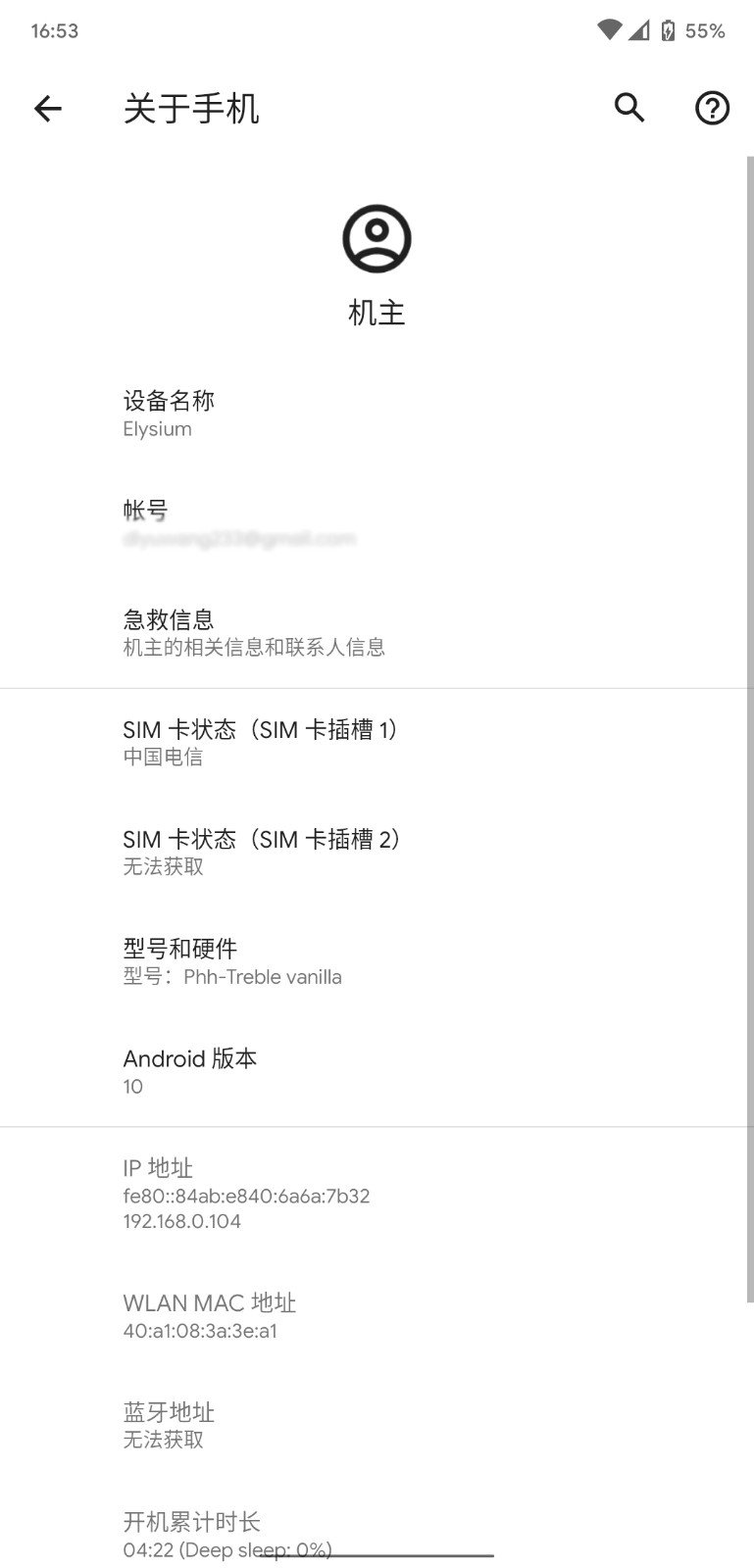This screenshot has height=1568, width=754.
Task: Open Android 版本 info
Action: pos(377,1072)
